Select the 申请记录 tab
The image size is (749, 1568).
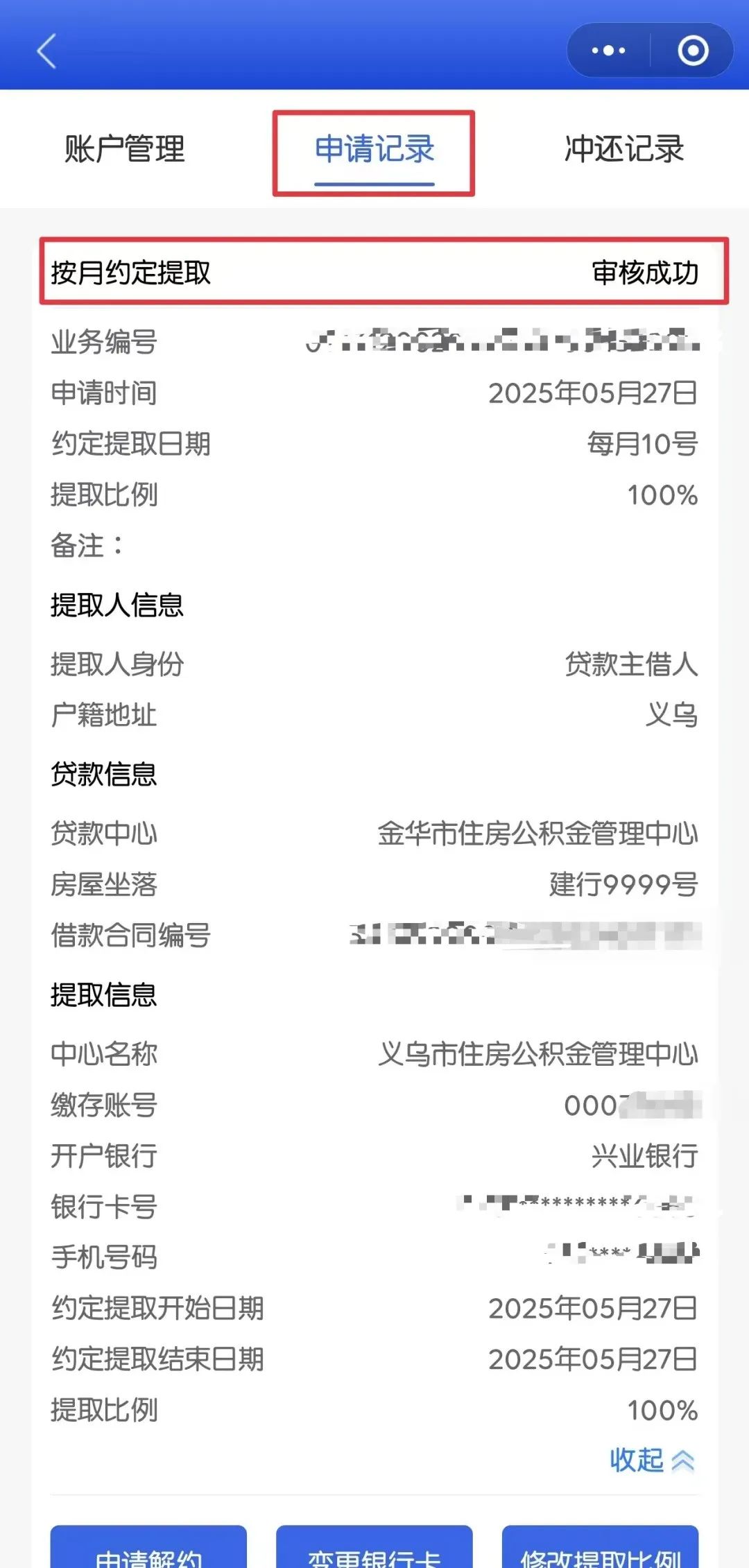(374, 149)
